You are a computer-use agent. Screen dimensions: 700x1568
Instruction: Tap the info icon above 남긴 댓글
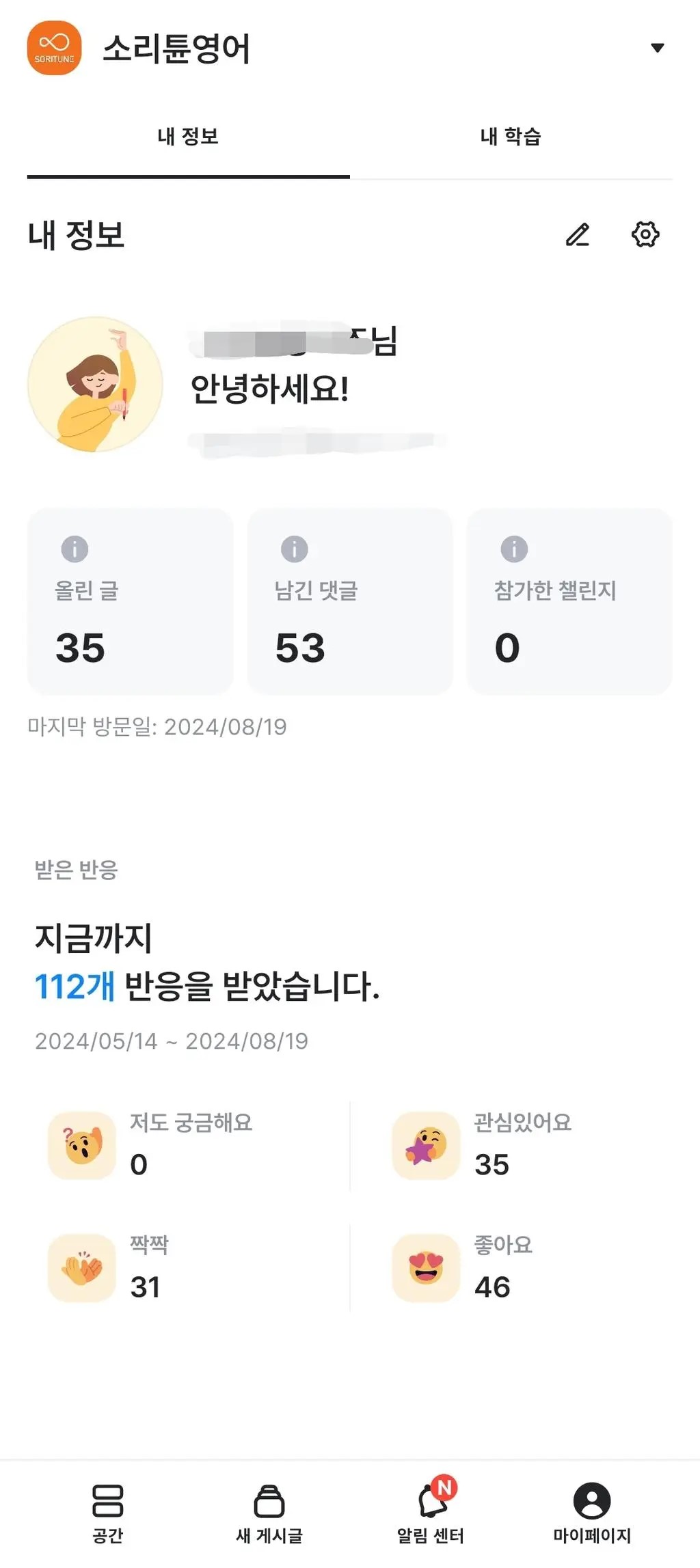pos(295,549)
